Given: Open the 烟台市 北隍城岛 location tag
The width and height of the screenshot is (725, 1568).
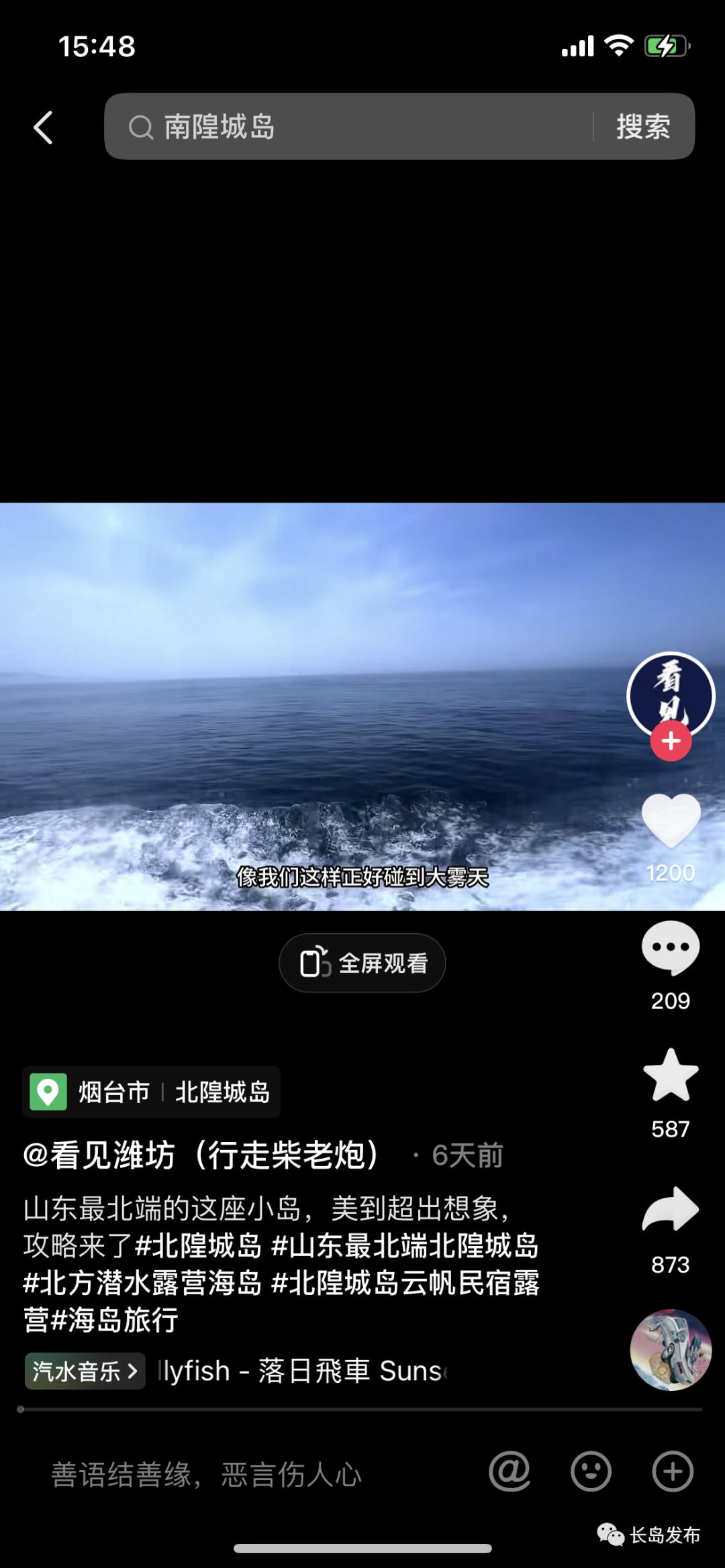Looking at the screenshot, I should tap(152, 1092).
